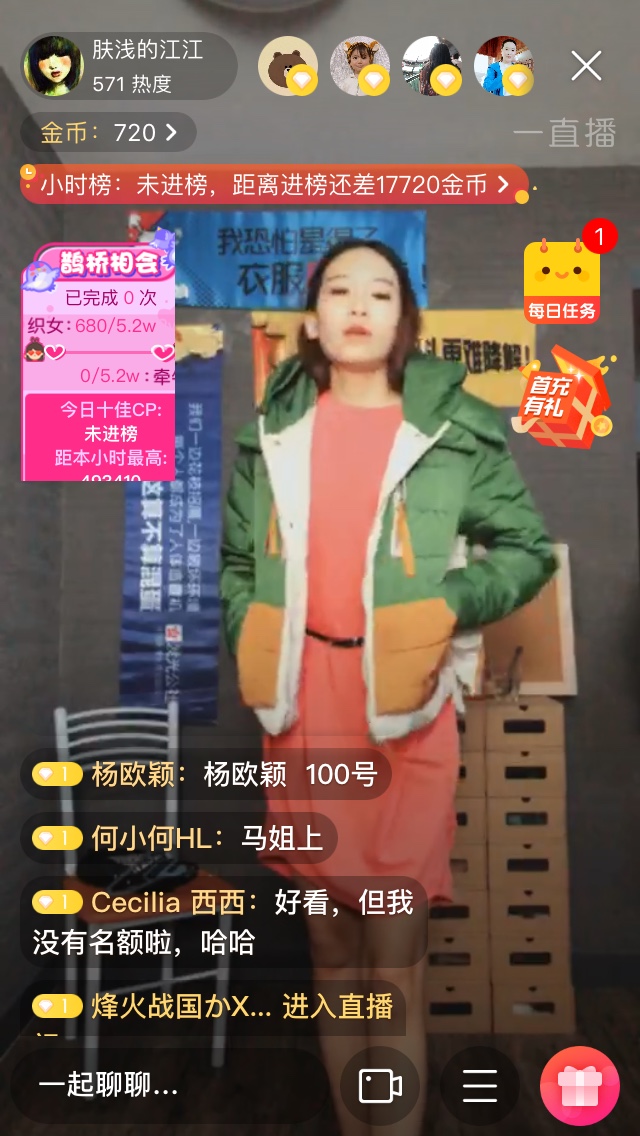Send a gift with the gift button
The width and height of the screenshot is (640, 1136).
[580, 1086]
